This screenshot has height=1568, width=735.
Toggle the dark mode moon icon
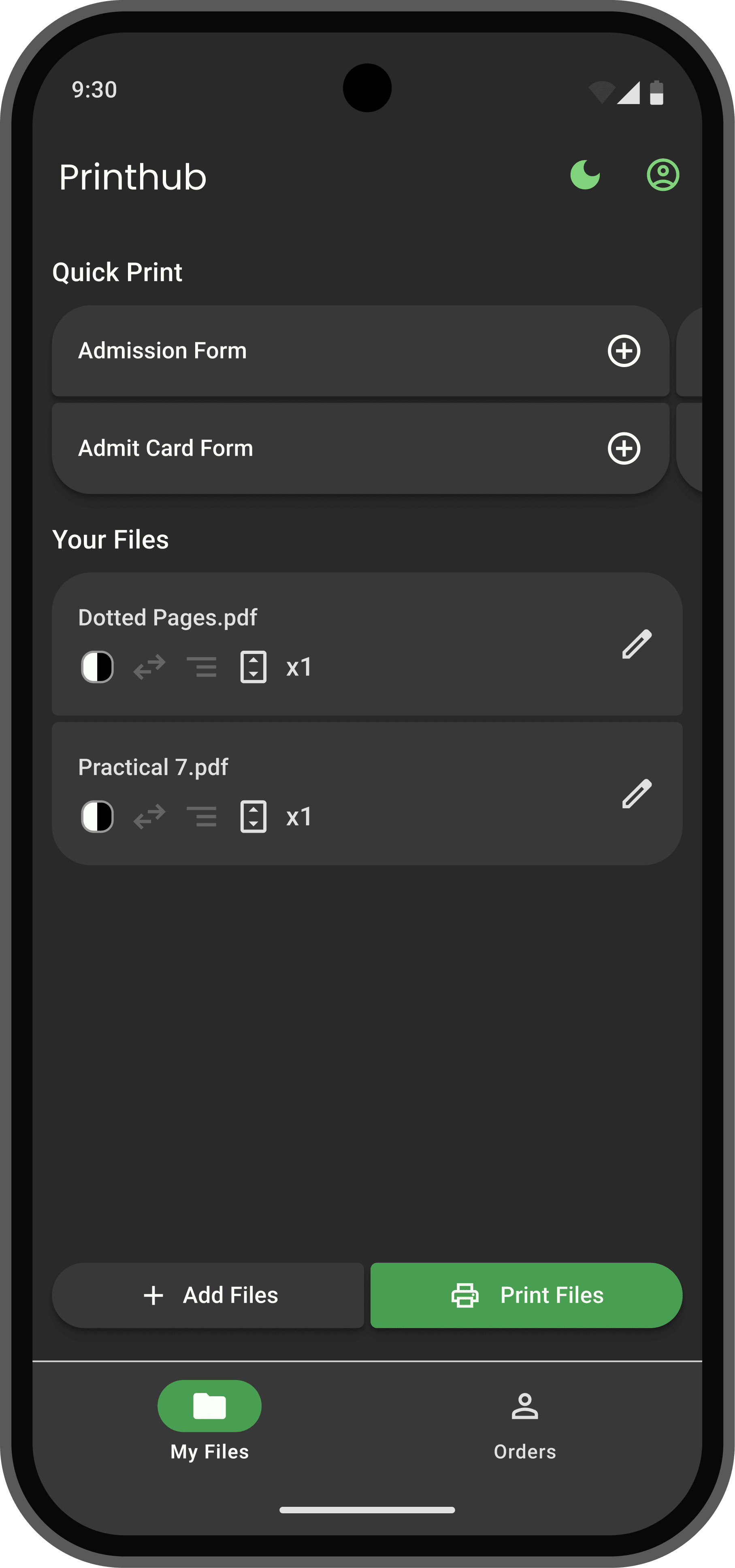pyautogui.click(x=585, y=175)
